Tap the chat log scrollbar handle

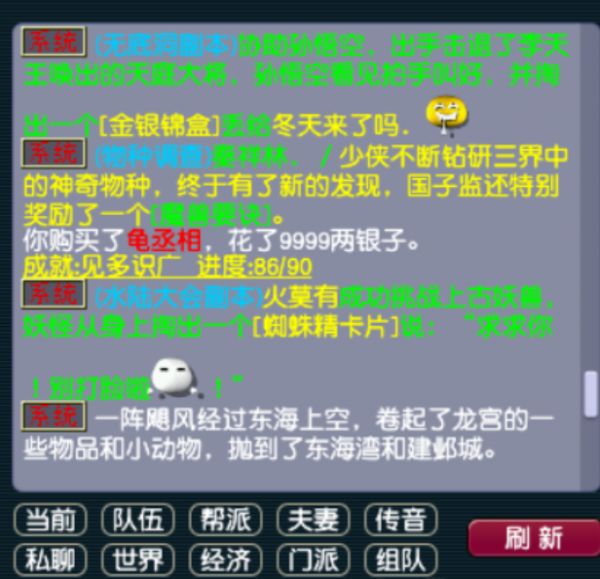point(590,392)
